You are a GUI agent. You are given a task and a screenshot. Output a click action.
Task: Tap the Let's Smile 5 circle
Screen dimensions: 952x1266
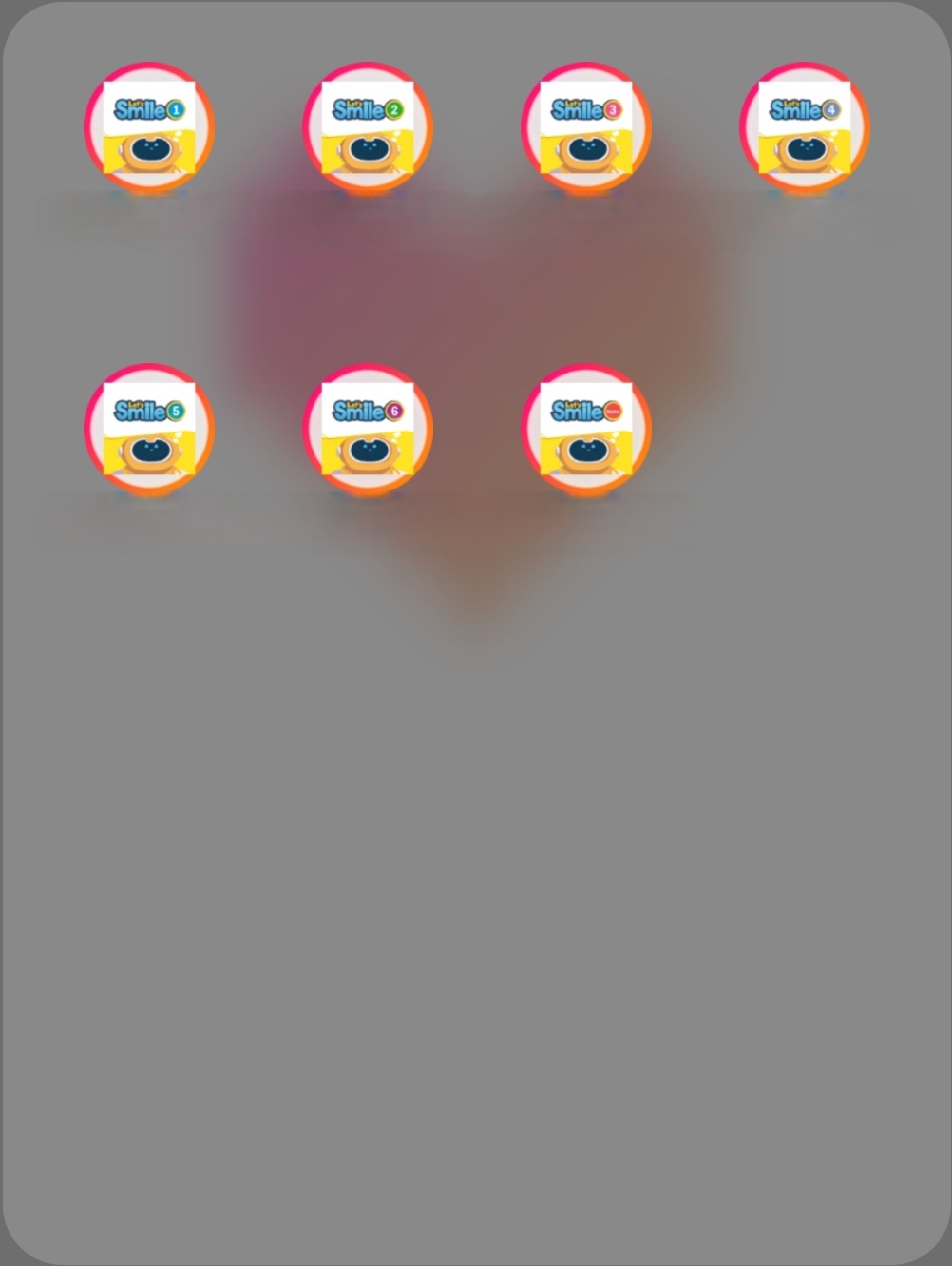coord(149,429)
